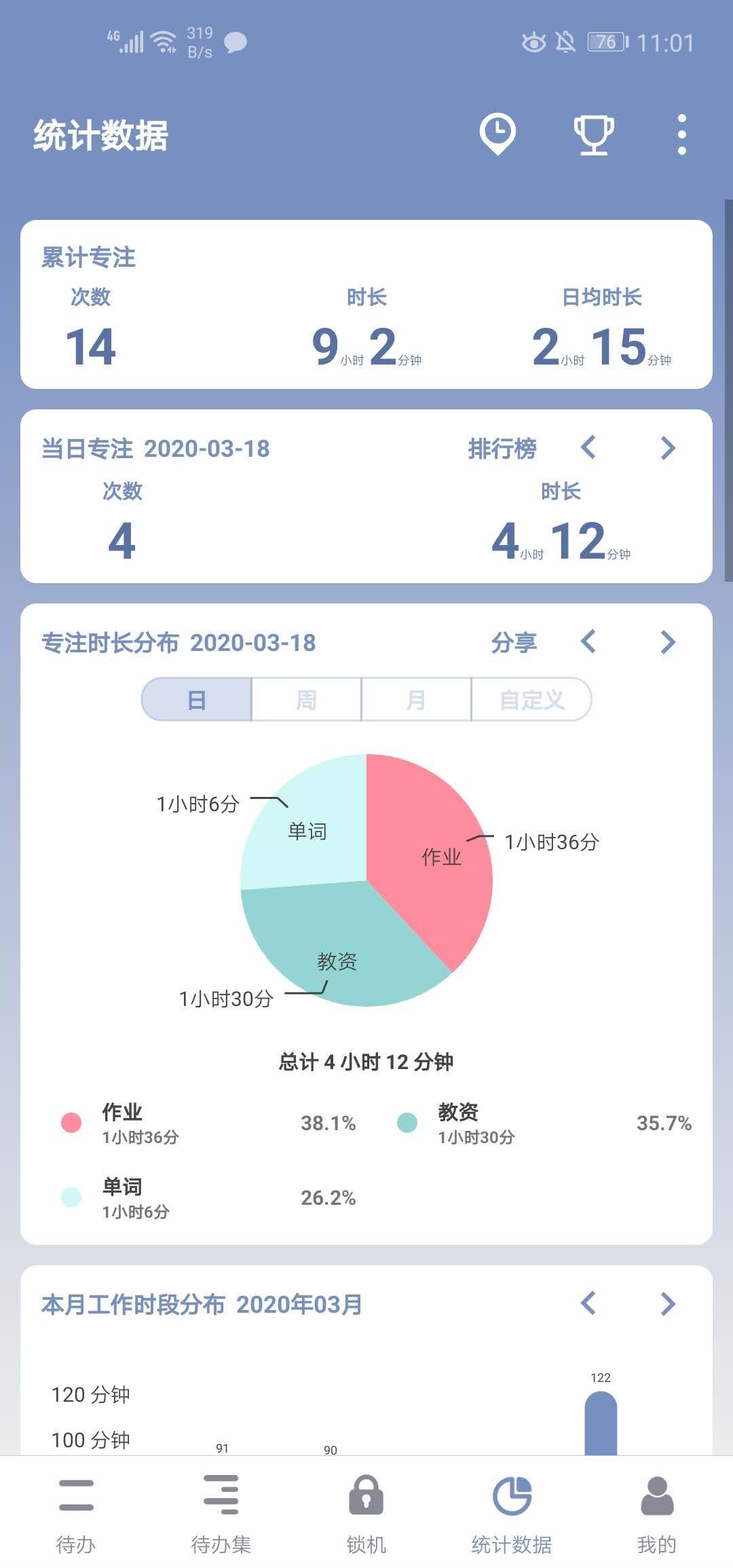Show next day in 专注时长分布
The image size is (733, 1568).
pos(668,642)
